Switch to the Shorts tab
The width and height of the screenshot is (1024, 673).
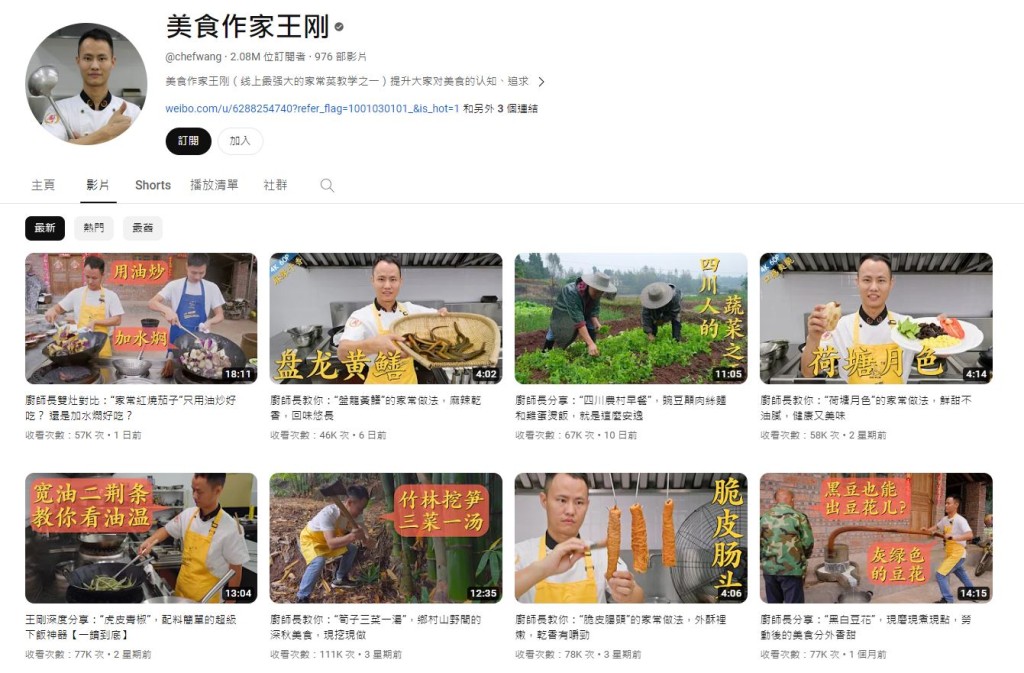pos(153,185)
